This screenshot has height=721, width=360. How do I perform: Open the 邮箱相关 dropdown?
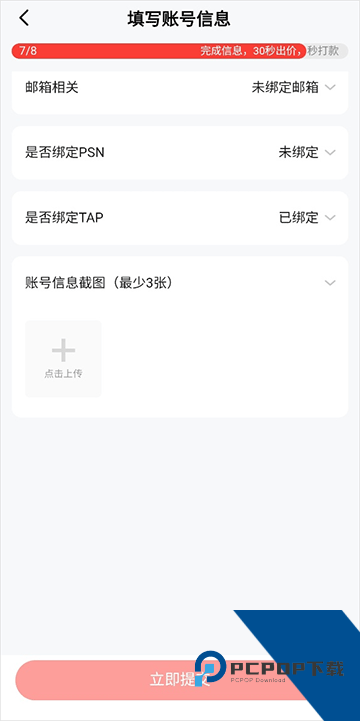[x=180, y=88]
